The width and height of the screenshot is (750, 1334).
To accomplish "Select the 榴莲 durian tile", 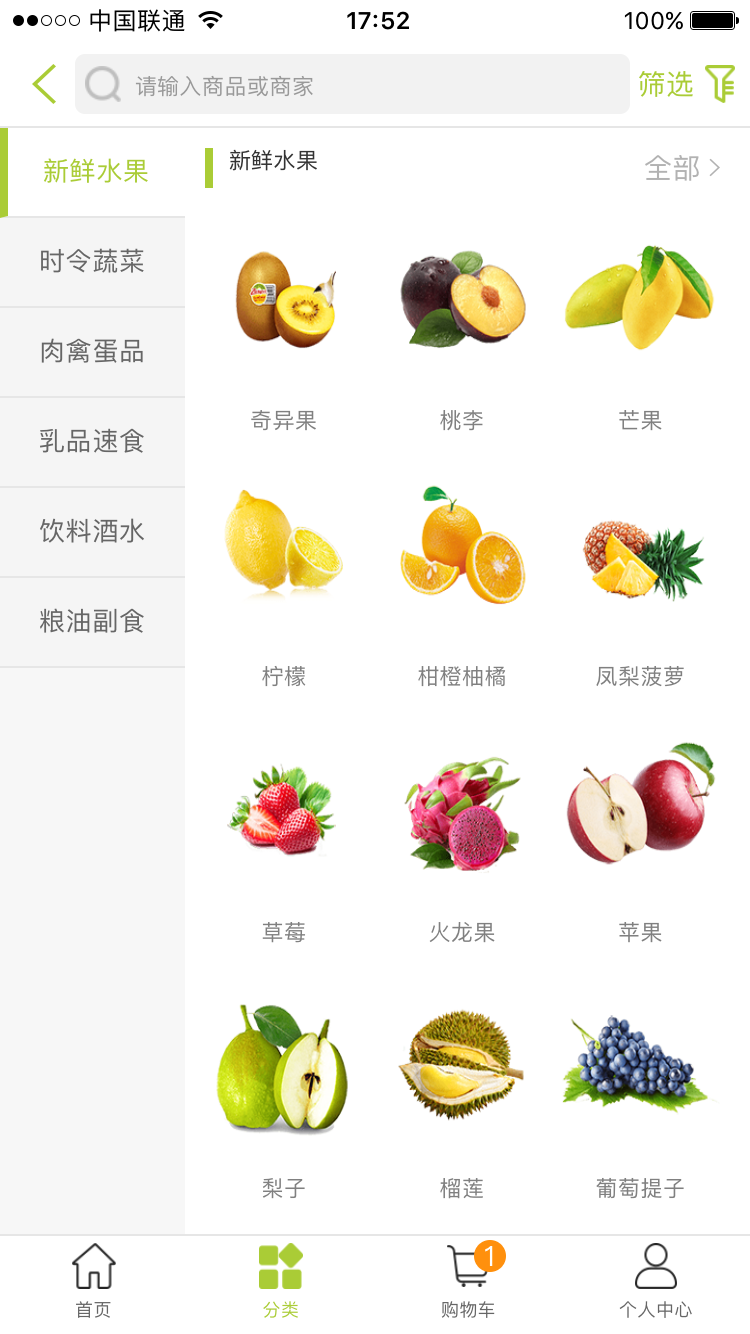I will (462, 1102).
